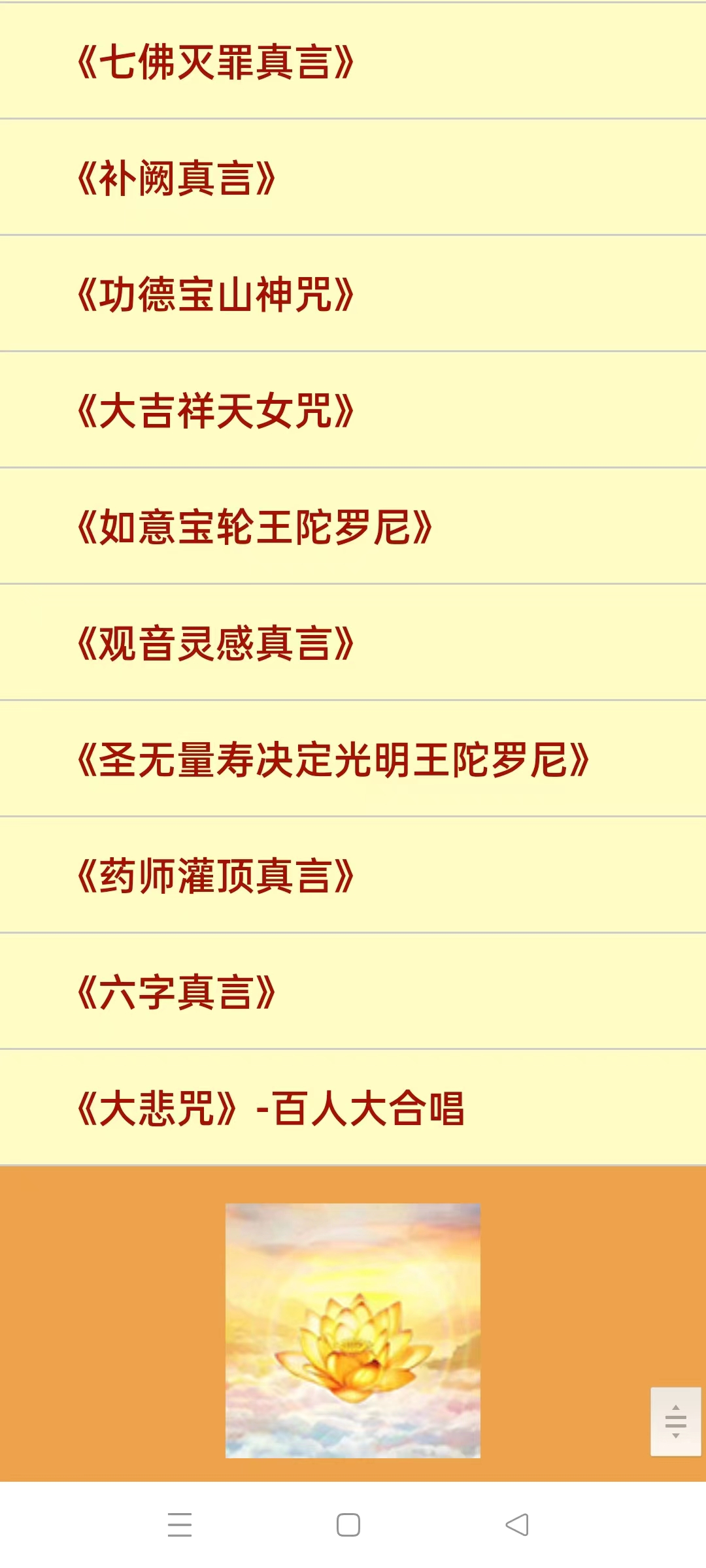Select 《功德宝山神咒》
This screenshot has height=1568, width=706.
[x=353, y=294]
